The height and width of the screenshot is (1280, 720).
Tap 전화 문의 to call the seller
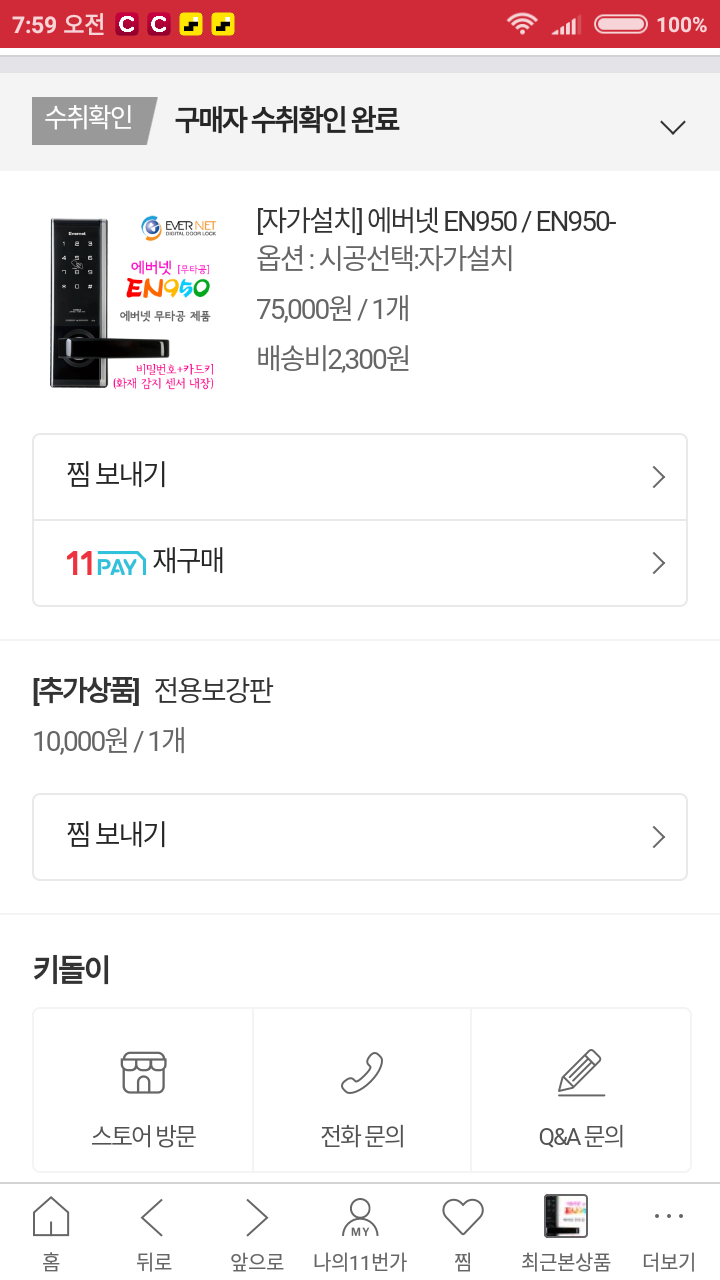(362, 1090)
